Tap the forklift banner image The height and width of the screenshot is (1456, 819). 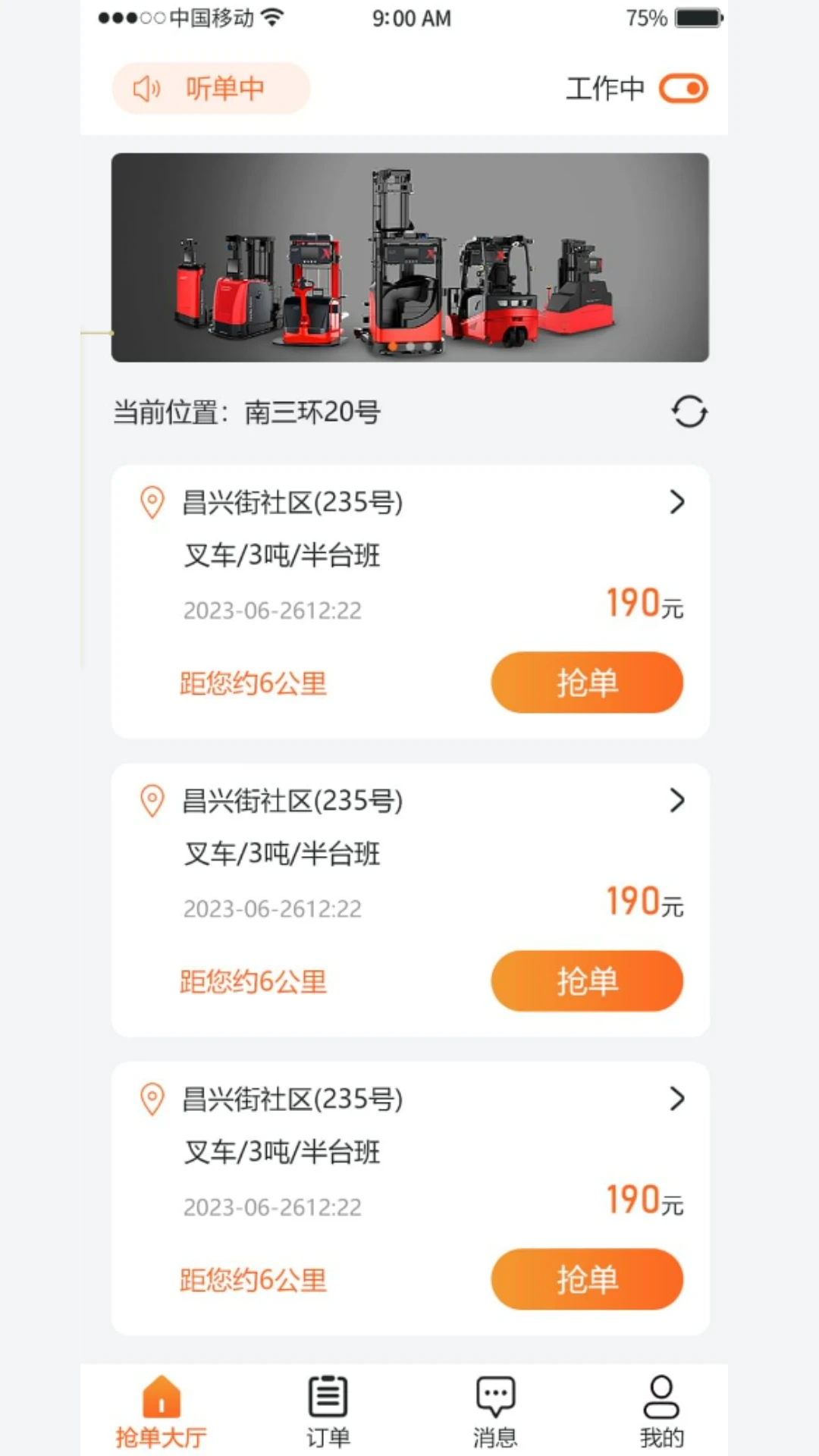409,258
